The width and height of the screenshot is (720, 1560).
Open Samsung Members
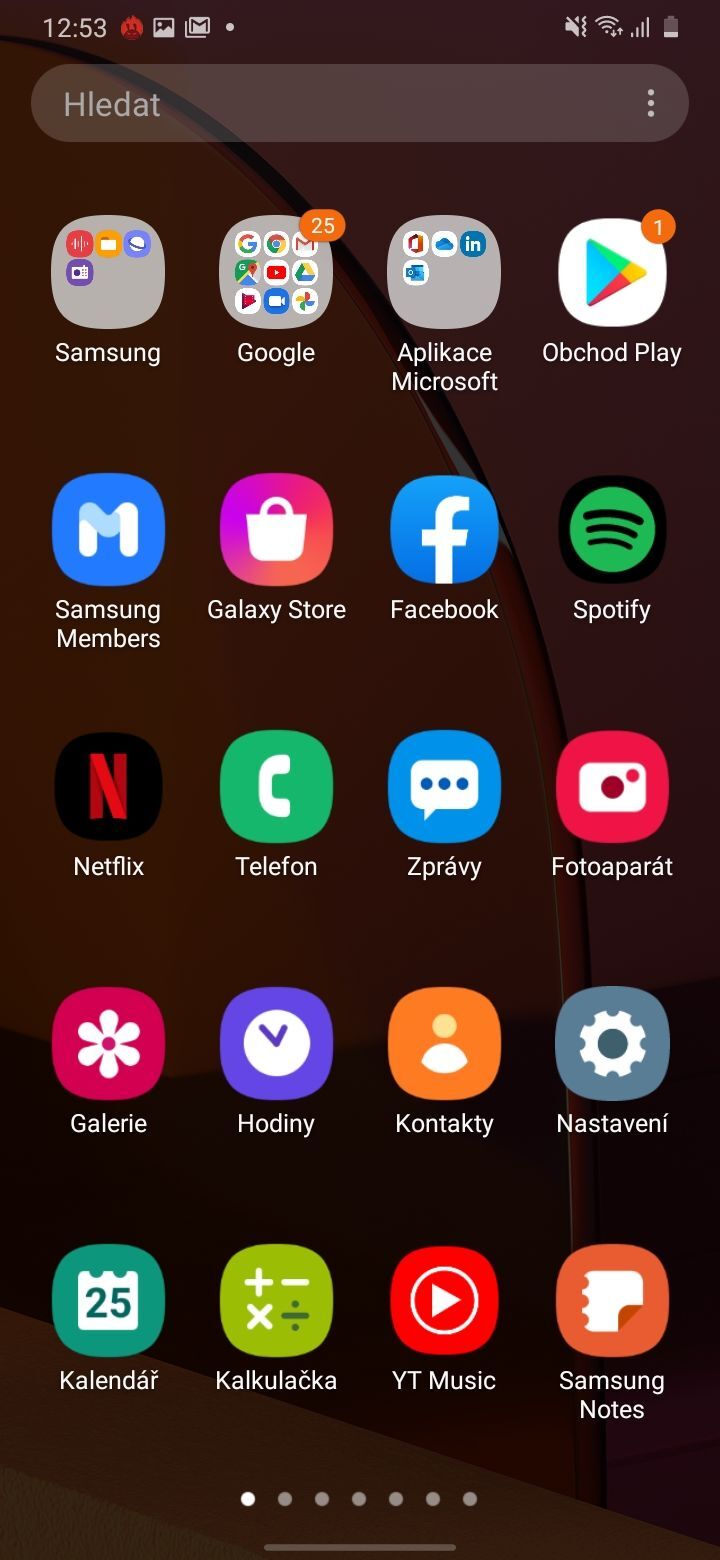pos(108,530)
